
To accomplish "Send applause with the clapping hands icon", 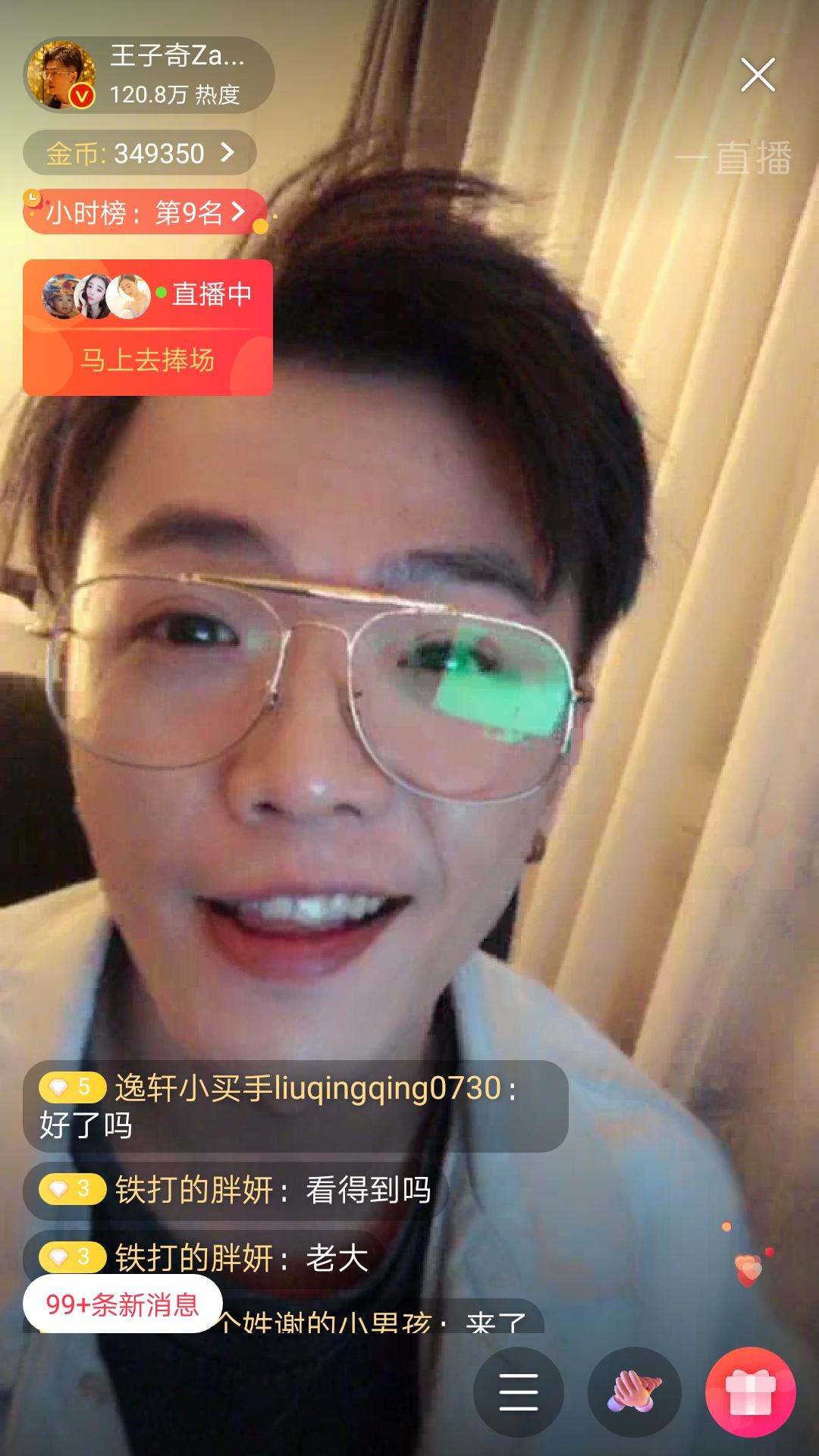I will [x=634, y=1393].
